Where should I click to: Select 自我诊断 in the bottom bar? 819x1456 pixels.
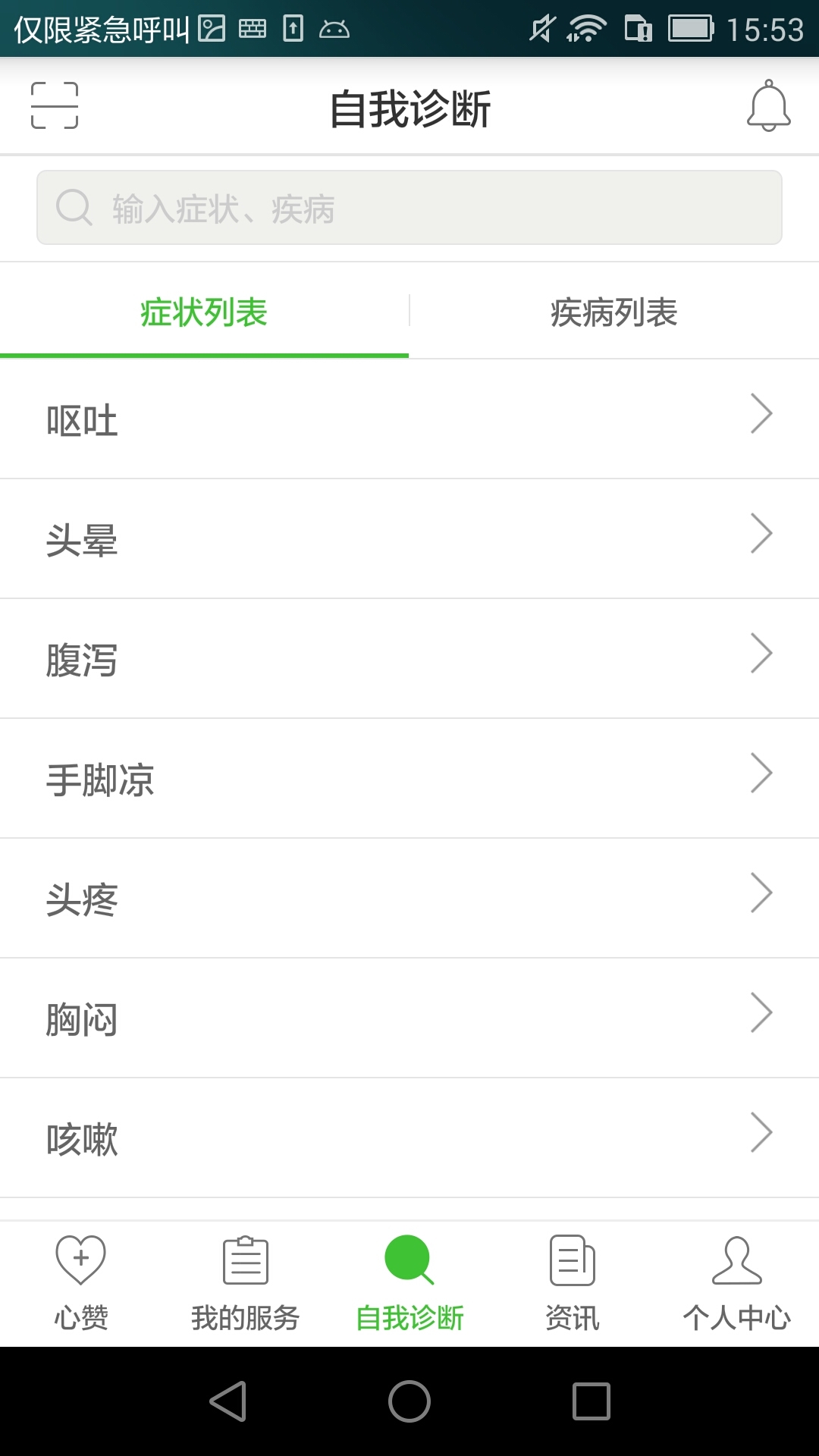pyautogui.click(x=409, y=1283)
